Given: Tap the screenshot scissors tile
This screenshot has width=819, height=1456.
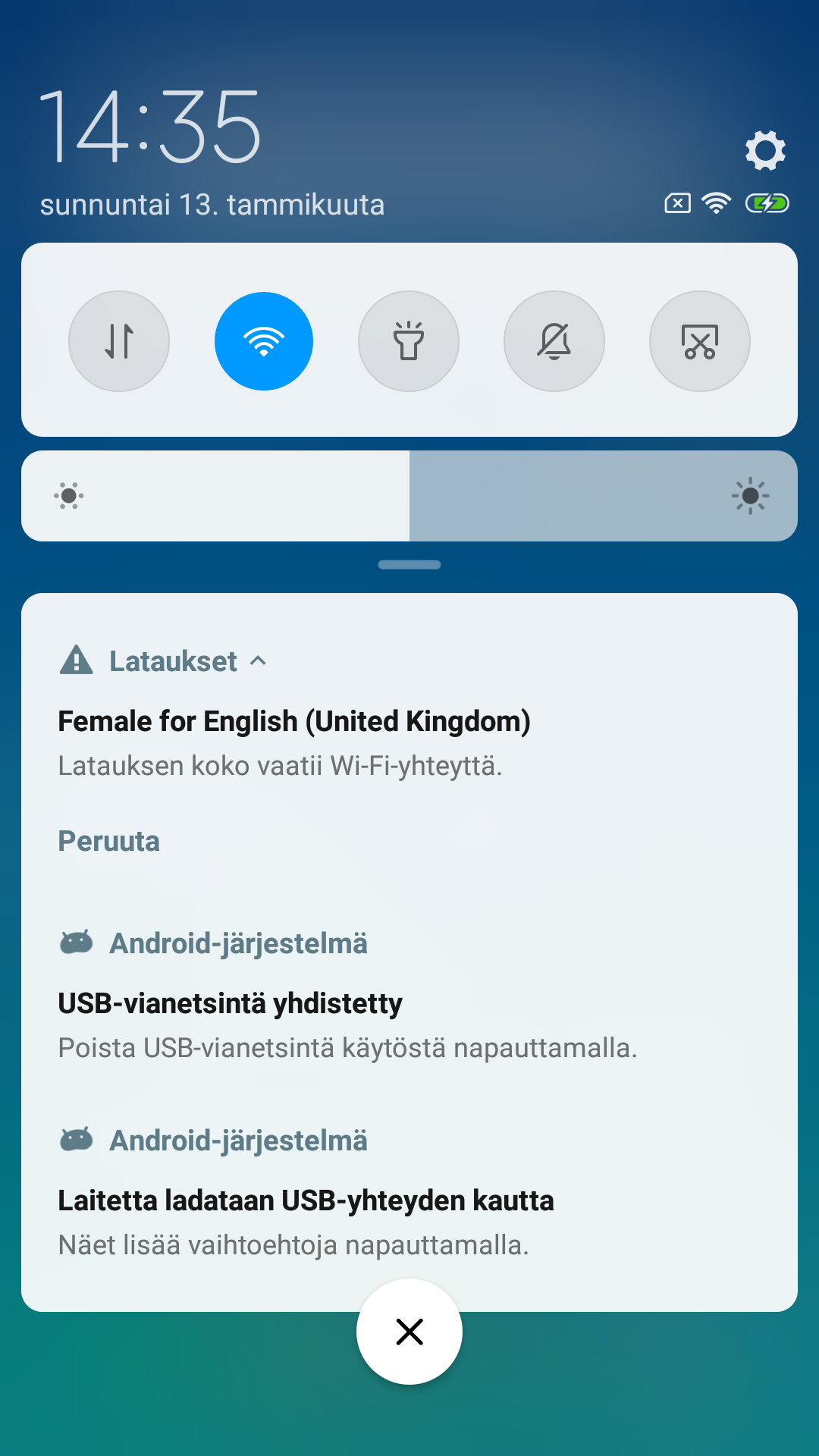Looking at the screenshot, I should coord(700,341).
